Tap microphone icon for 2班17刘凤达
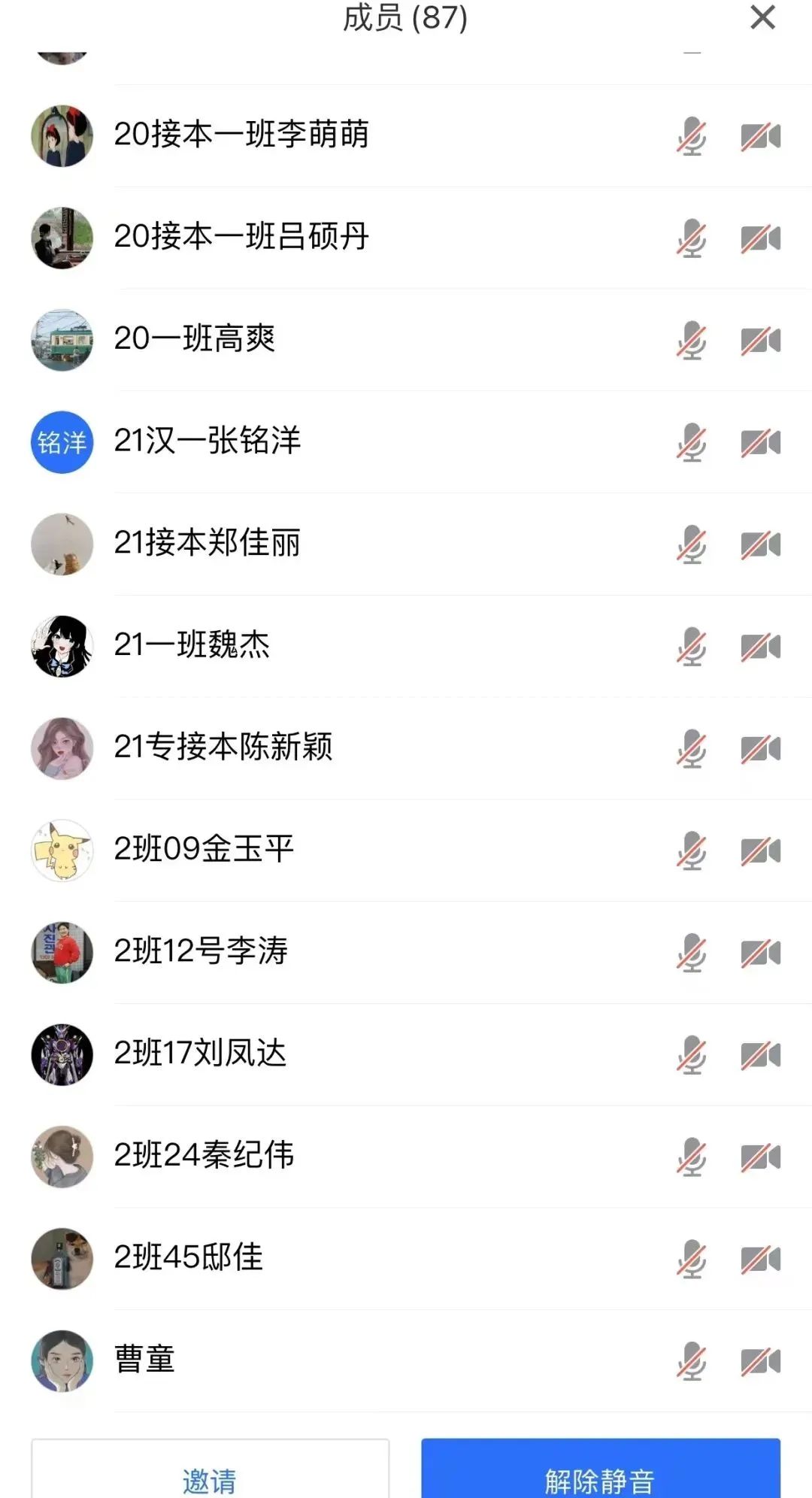812x1498 pixels. tap(691, 1055)
